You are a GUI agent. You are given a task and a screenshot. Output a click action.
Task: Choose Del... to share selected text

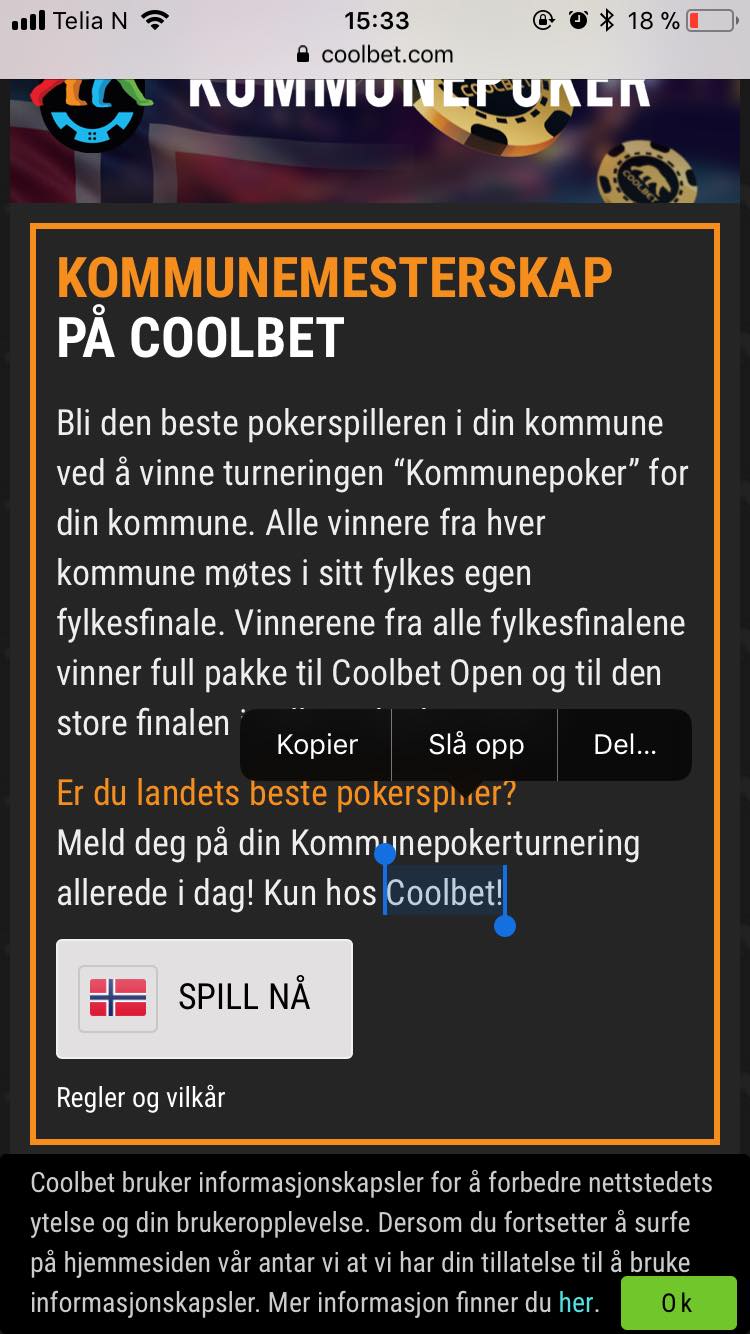point(624,745)
